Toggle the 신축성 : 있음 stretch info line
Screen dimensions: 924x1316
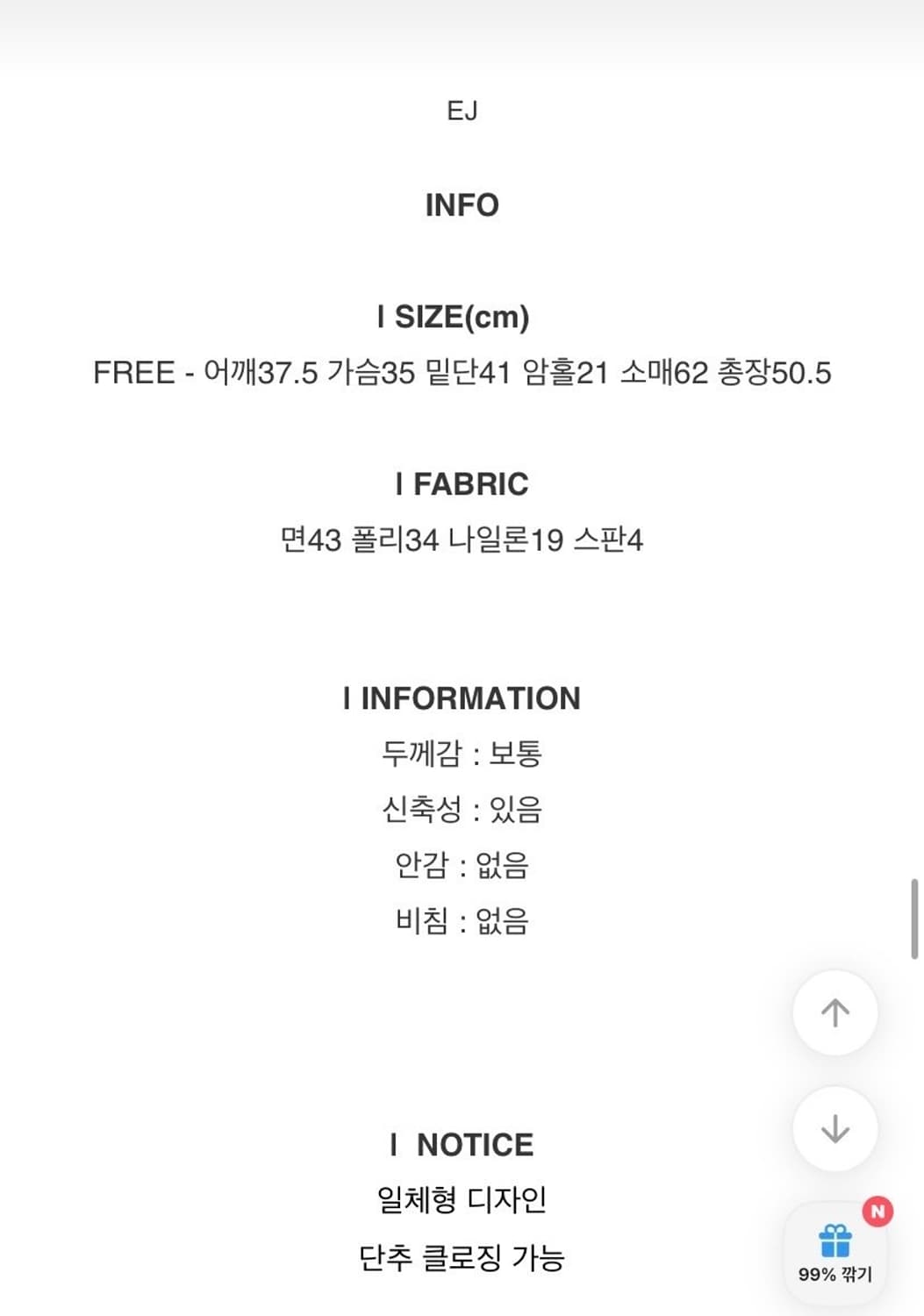pyautogui.click(x=462, y=812)
